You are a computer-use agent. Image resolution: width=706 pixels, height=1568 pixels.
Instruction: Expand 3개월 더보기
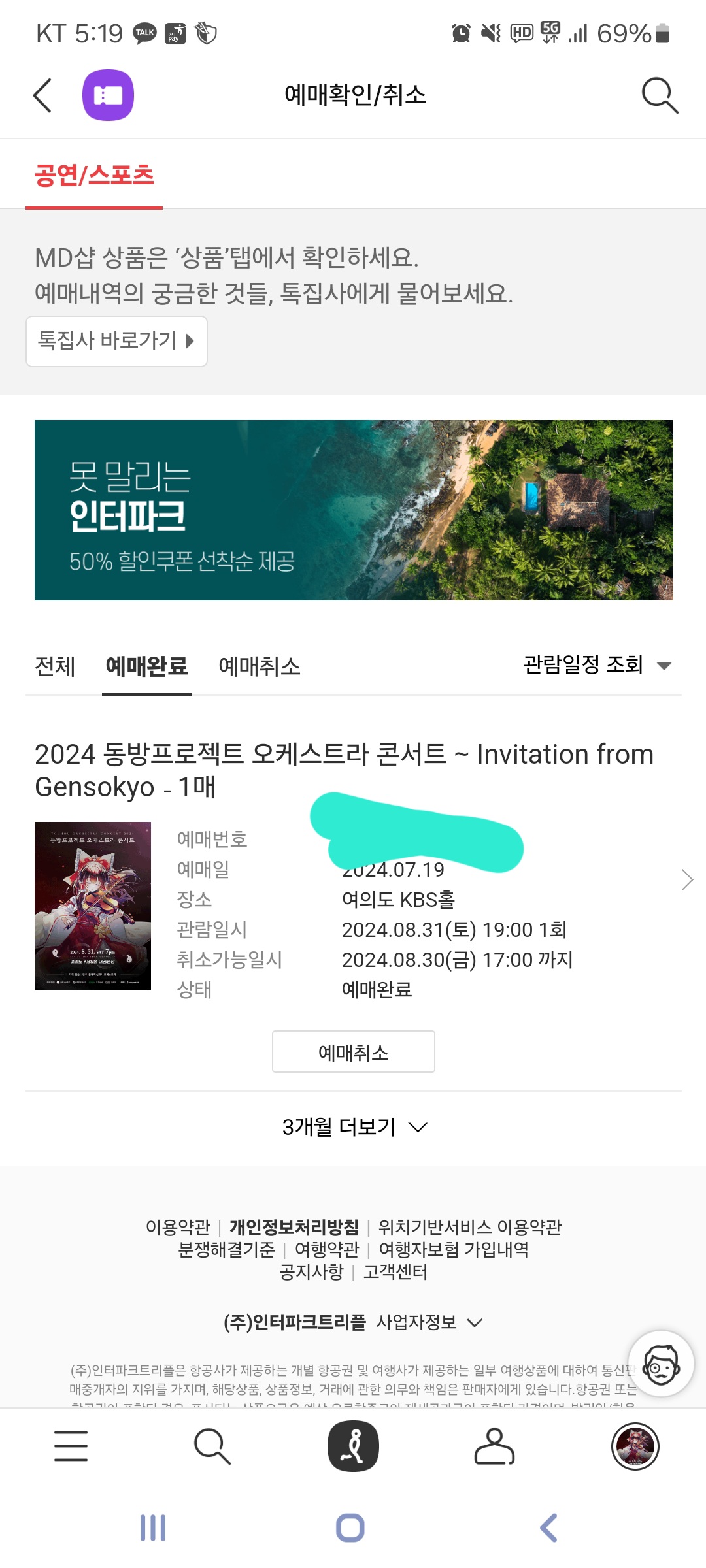(354, 1127)
